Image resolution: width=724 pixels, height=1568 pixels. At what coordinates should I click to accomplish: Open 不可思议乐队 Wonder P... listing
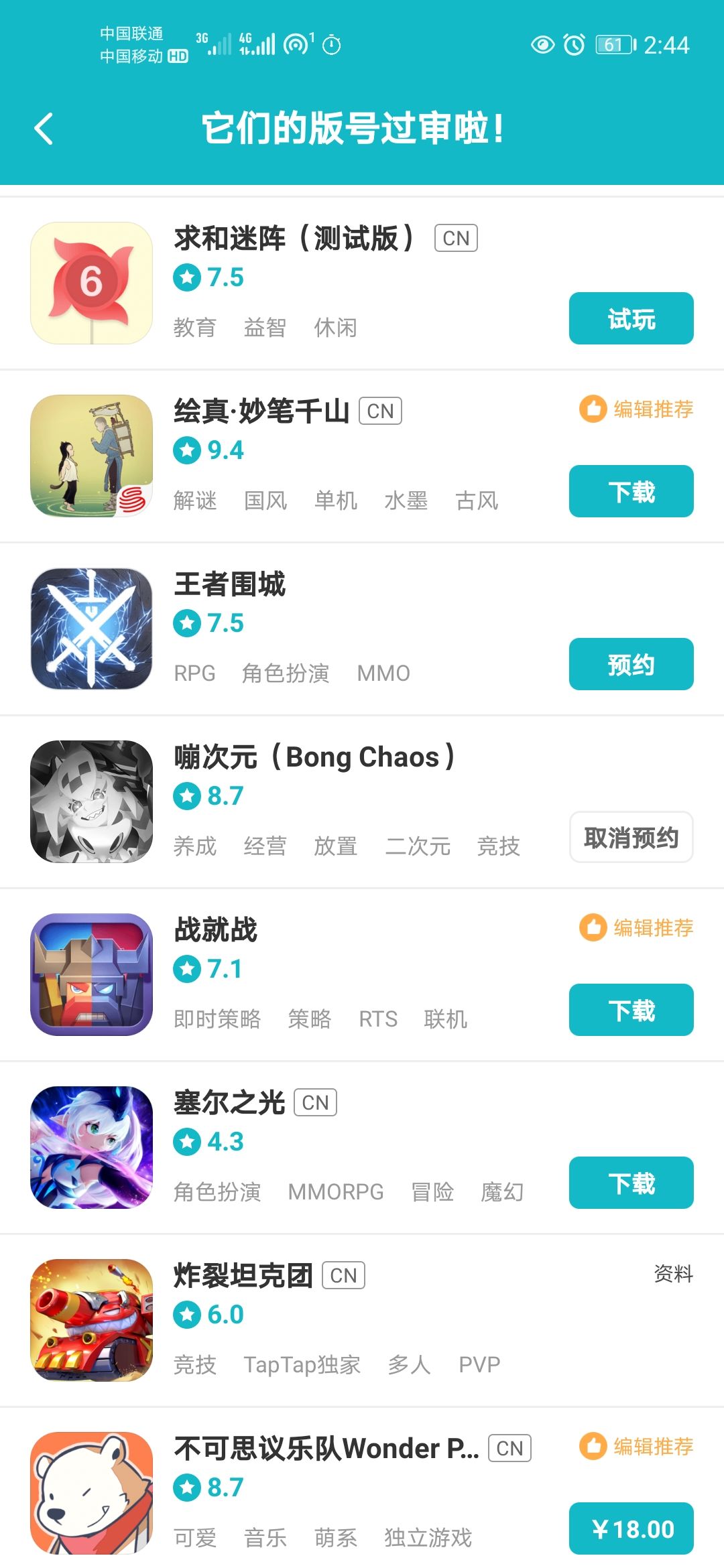(362, 1488)
